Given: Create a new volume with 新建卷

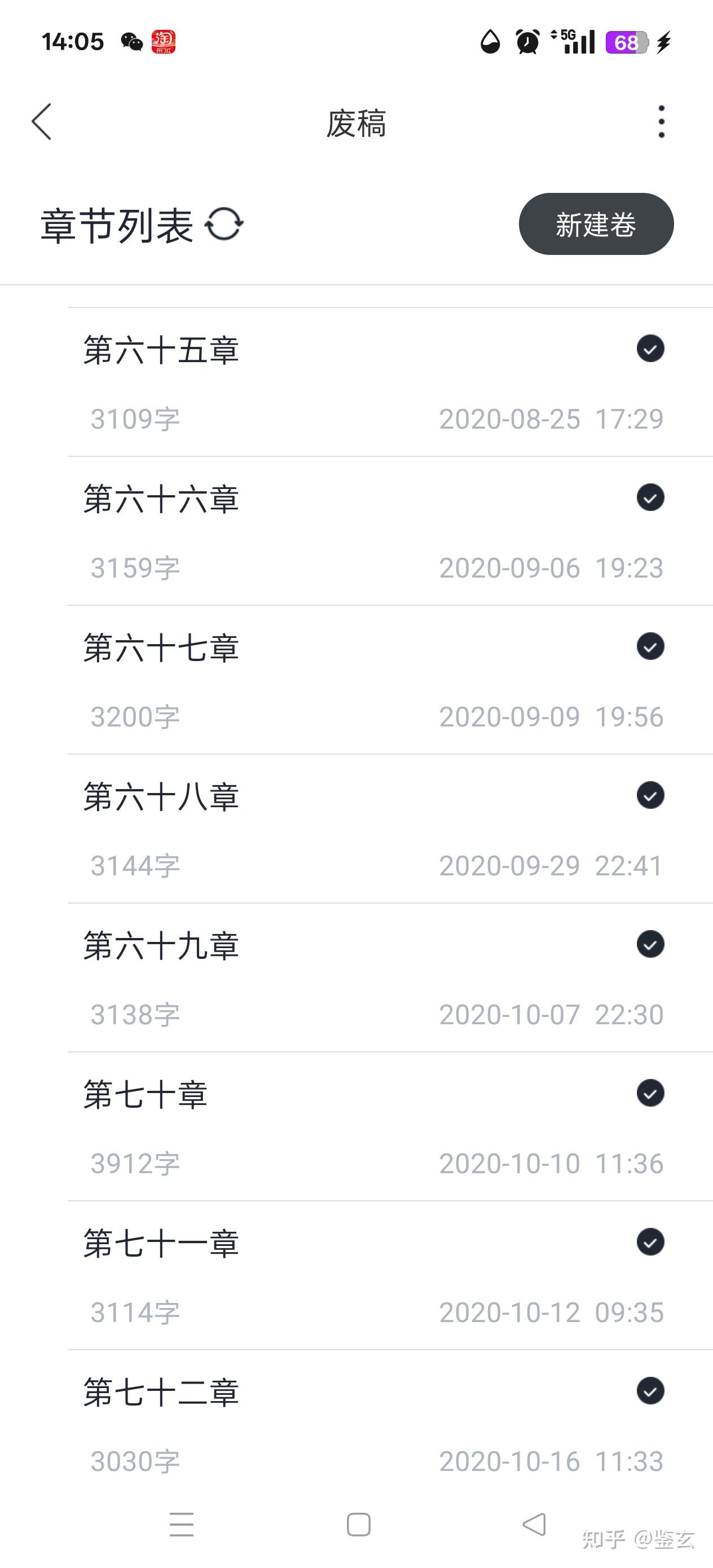Looking at the screenshot, I should (x=596, y=224).
